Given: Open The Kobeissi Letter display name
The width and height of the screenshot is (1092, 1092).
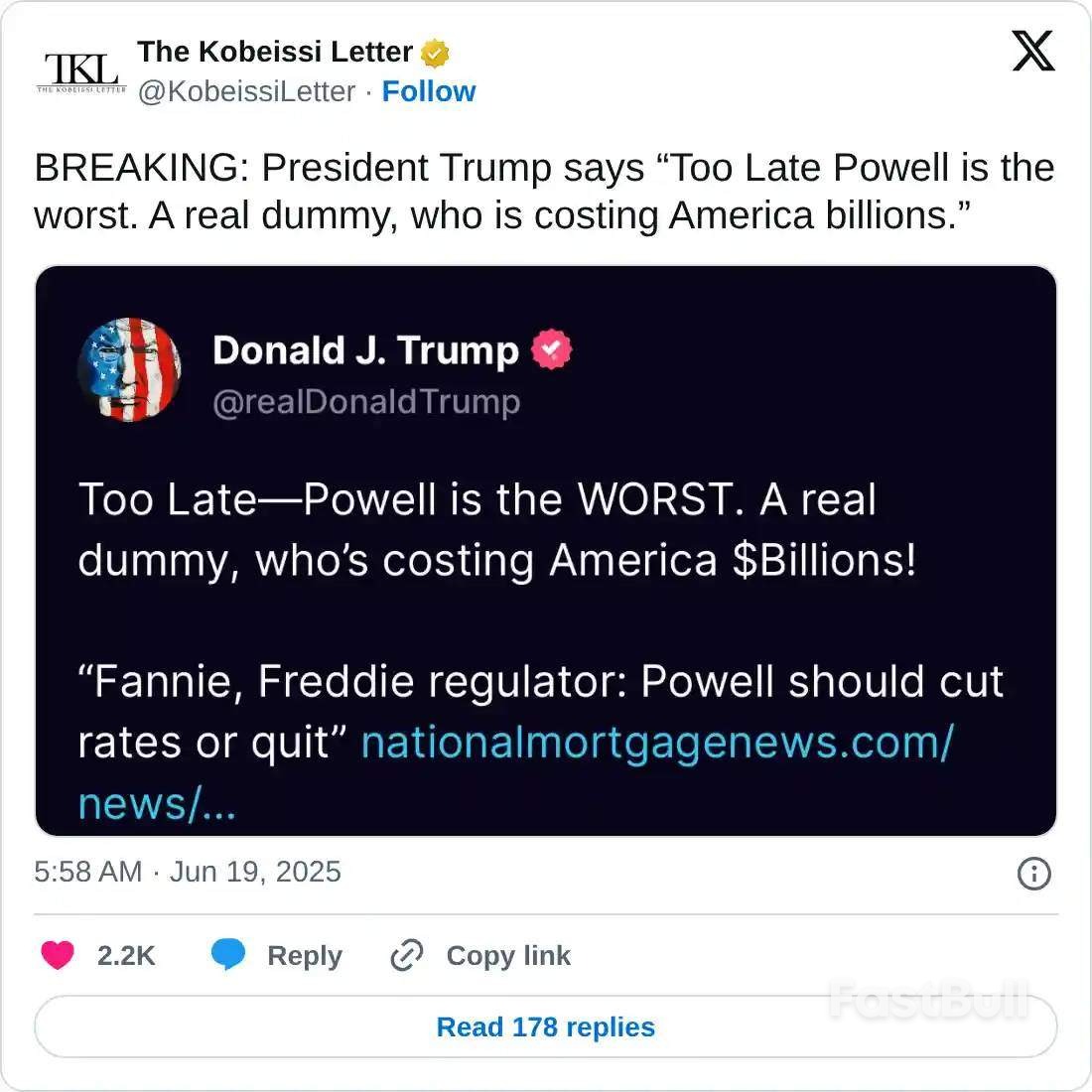Looking at the screenshot, I should (275, 52).
